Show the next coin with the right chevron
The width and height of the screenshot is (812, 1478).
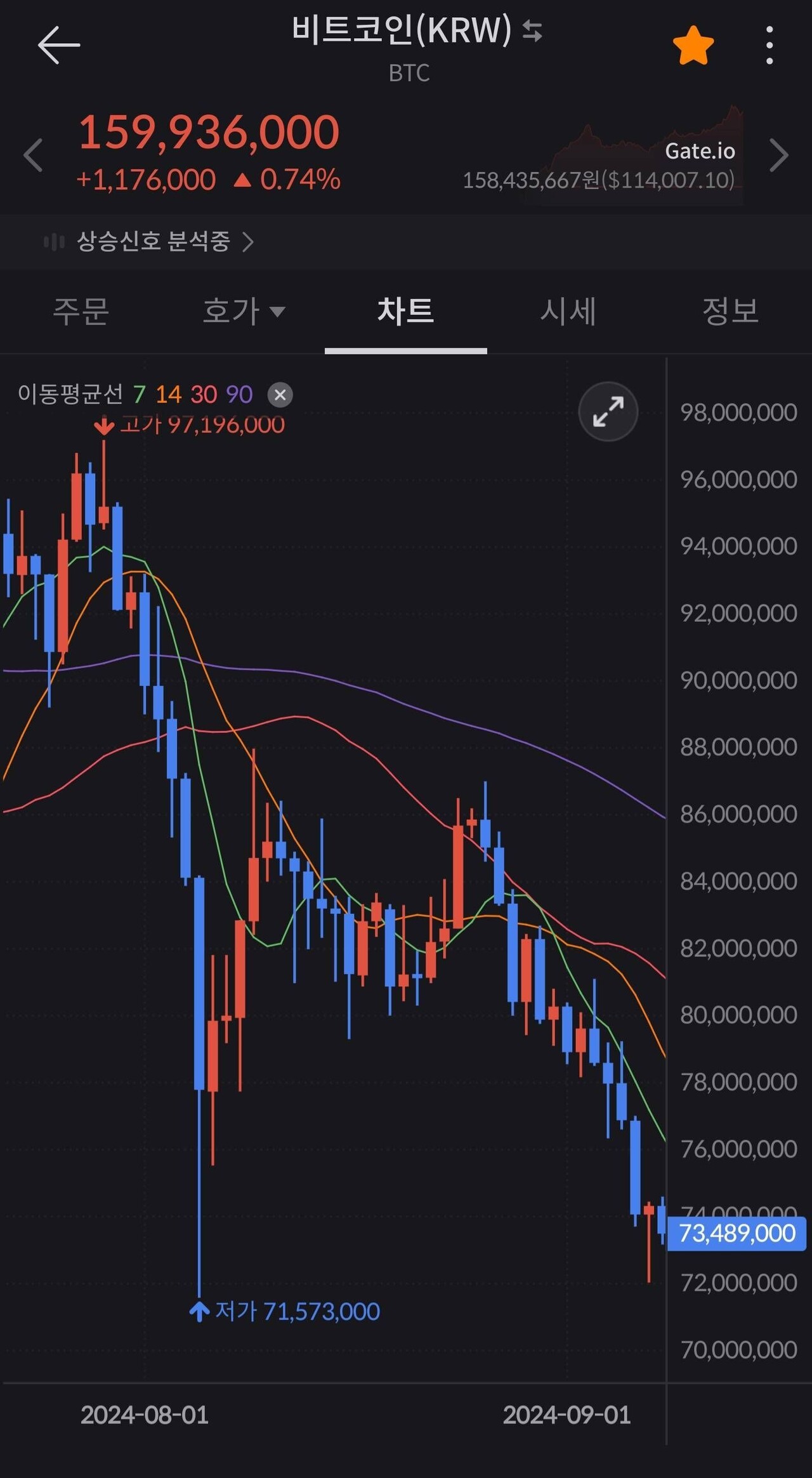(778, 155)
